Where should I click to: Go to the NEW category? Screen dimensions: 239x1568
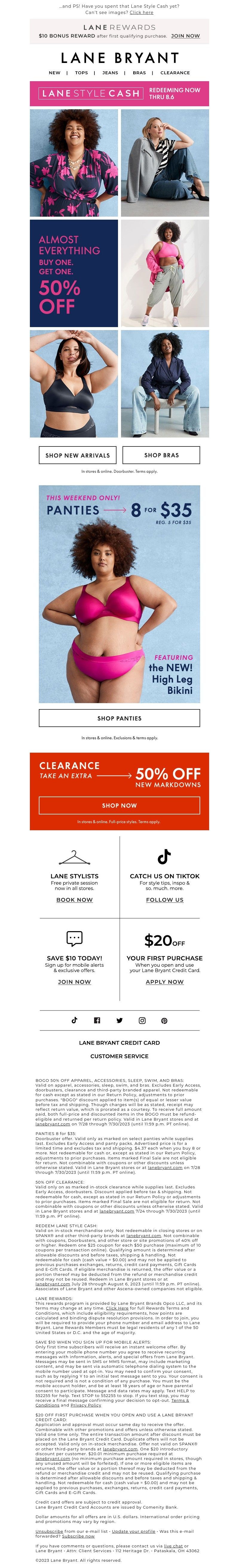[x=54, y=73]
